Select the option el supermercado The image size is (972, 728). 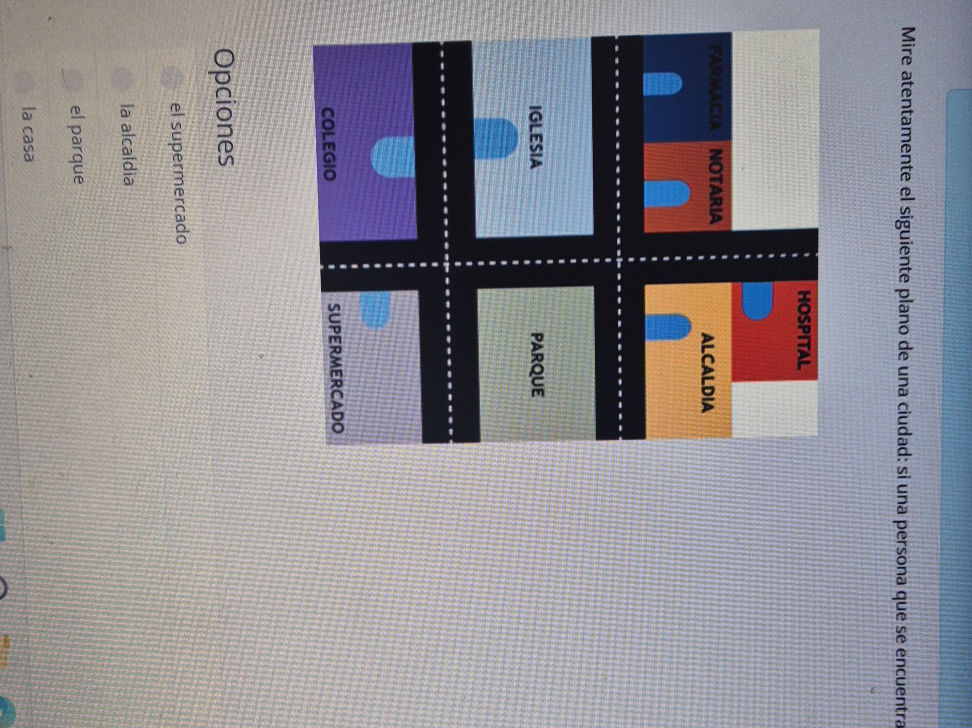click(172, 78)
